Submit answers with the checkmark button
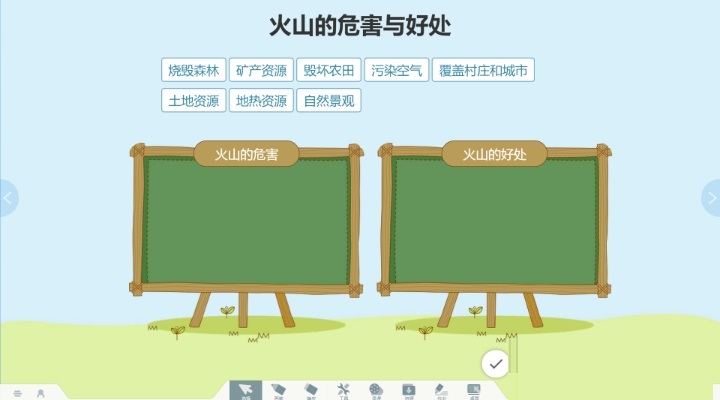The image size is (720, 400). click(x=495, y=364)
